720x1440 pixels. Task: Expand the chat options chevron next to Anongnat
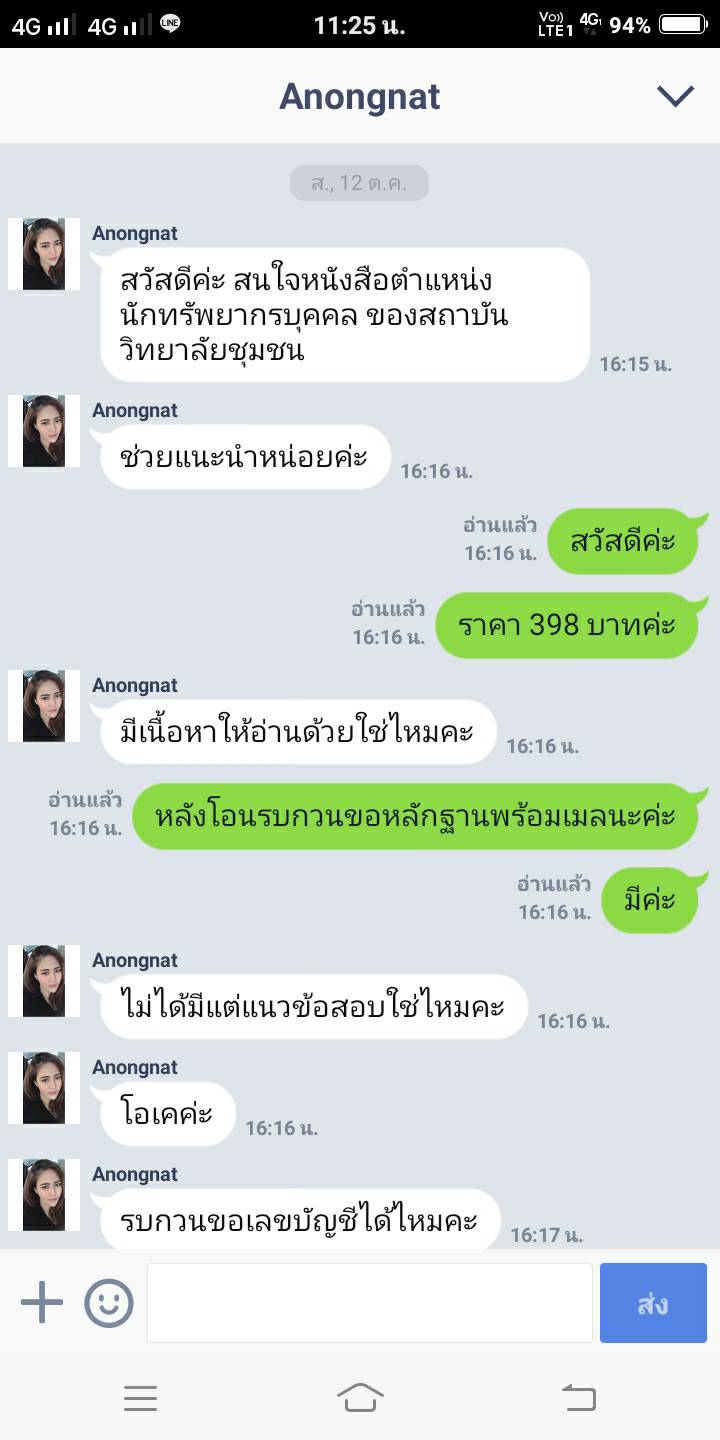tap(675, 96)
